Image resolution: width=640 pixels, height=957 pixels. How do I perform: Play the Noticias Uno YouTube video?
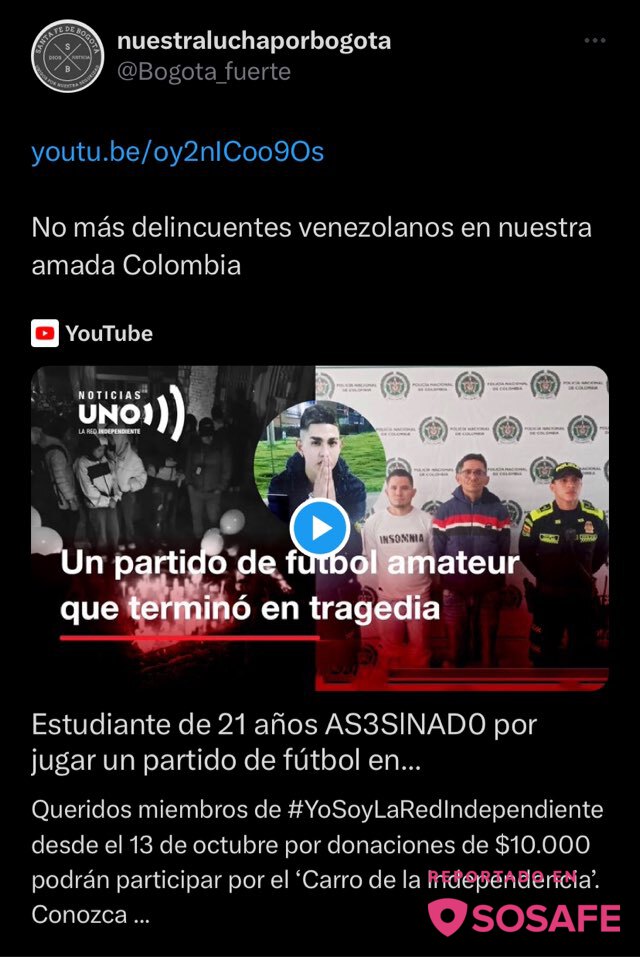(319, 528)
